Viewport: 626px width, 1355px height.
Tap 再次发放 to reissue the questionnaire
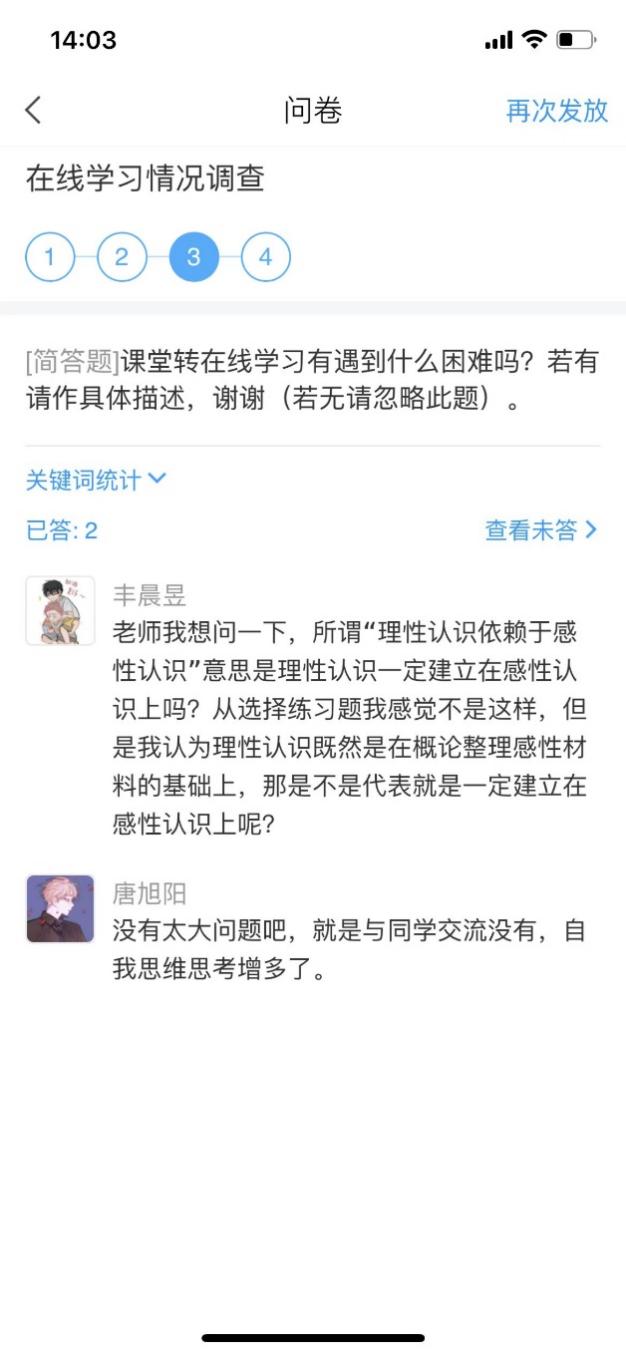point(556,111)
